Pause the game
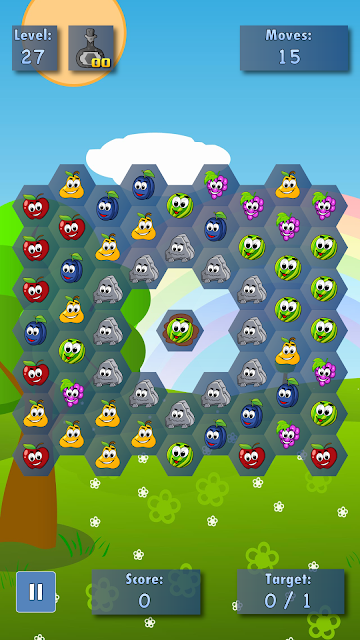 pos(36,592)
